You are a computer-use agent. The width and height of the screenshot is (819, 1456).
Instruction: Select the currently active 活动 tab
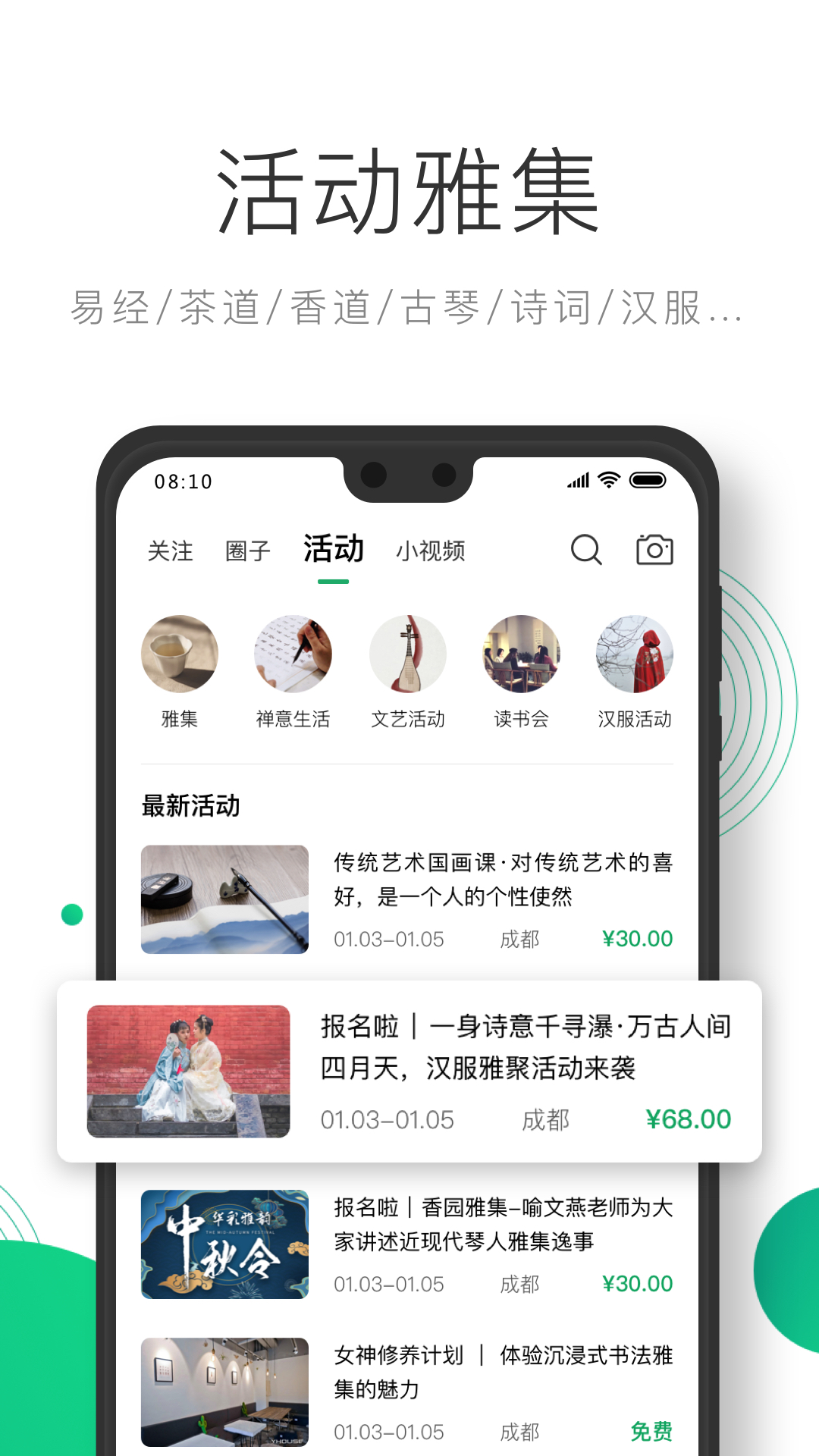[332, 550]
